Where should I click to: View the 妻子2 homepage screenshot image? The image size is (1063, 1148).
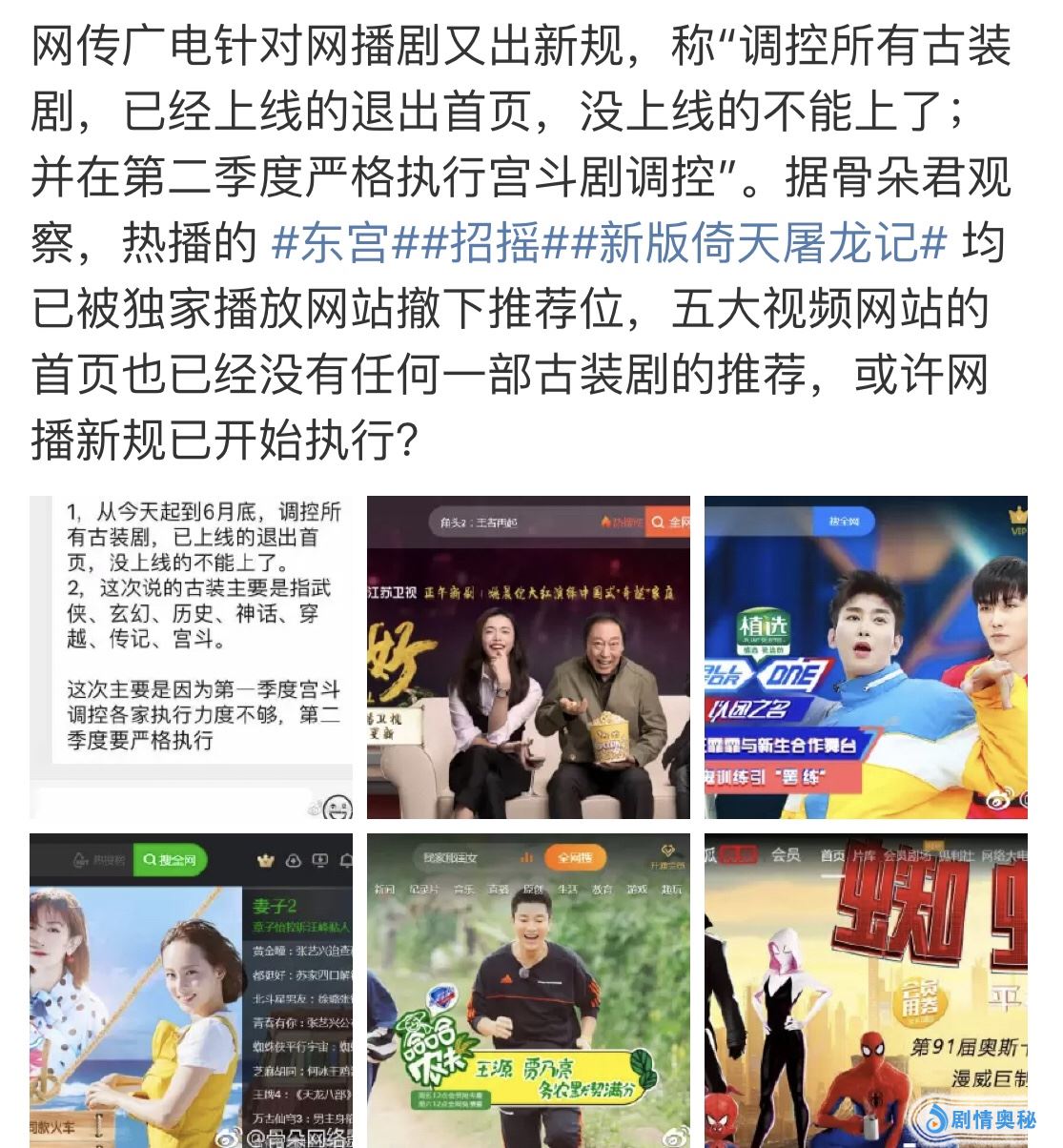(x=191, y=990)
